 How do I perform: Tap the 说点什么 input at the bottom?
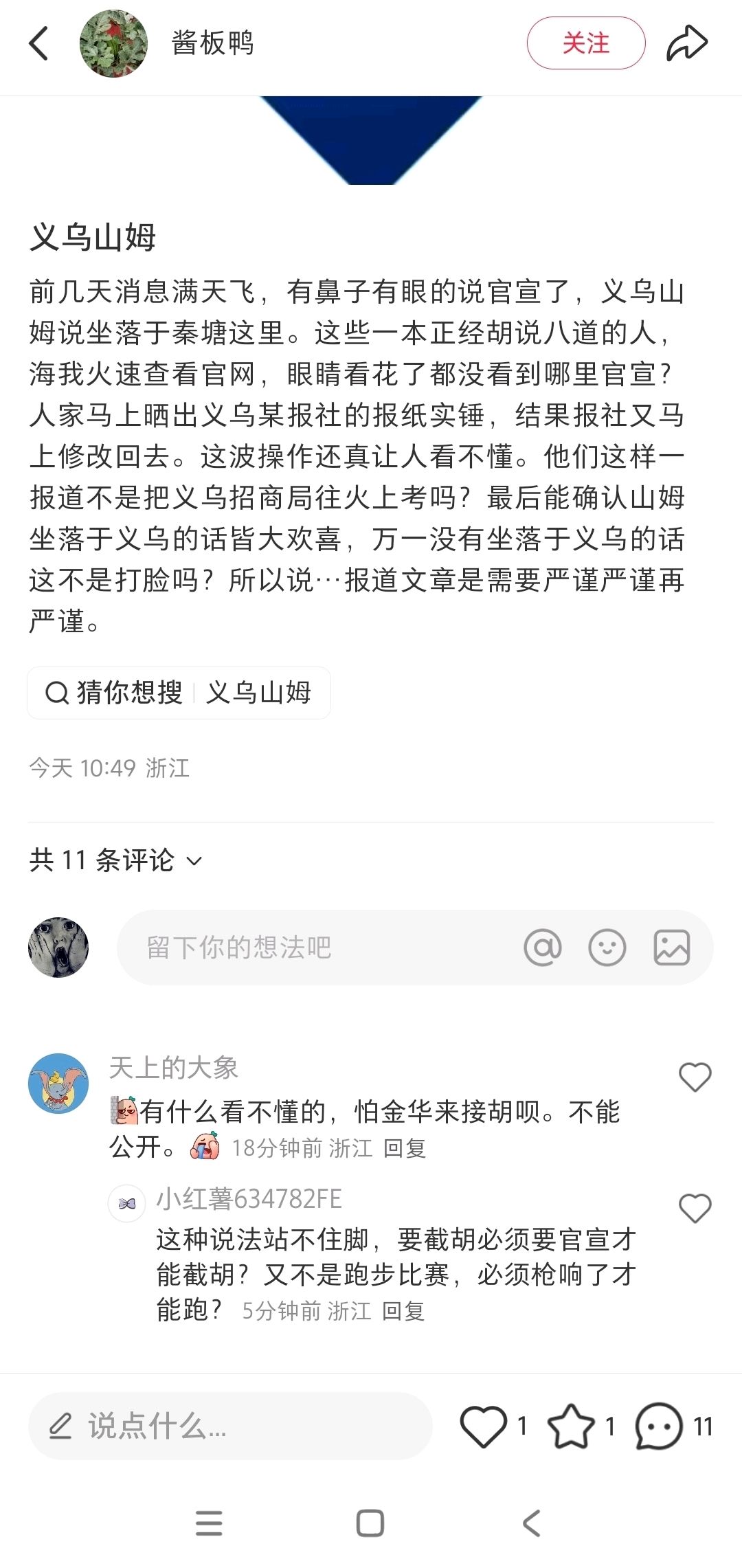point(230,1426)
